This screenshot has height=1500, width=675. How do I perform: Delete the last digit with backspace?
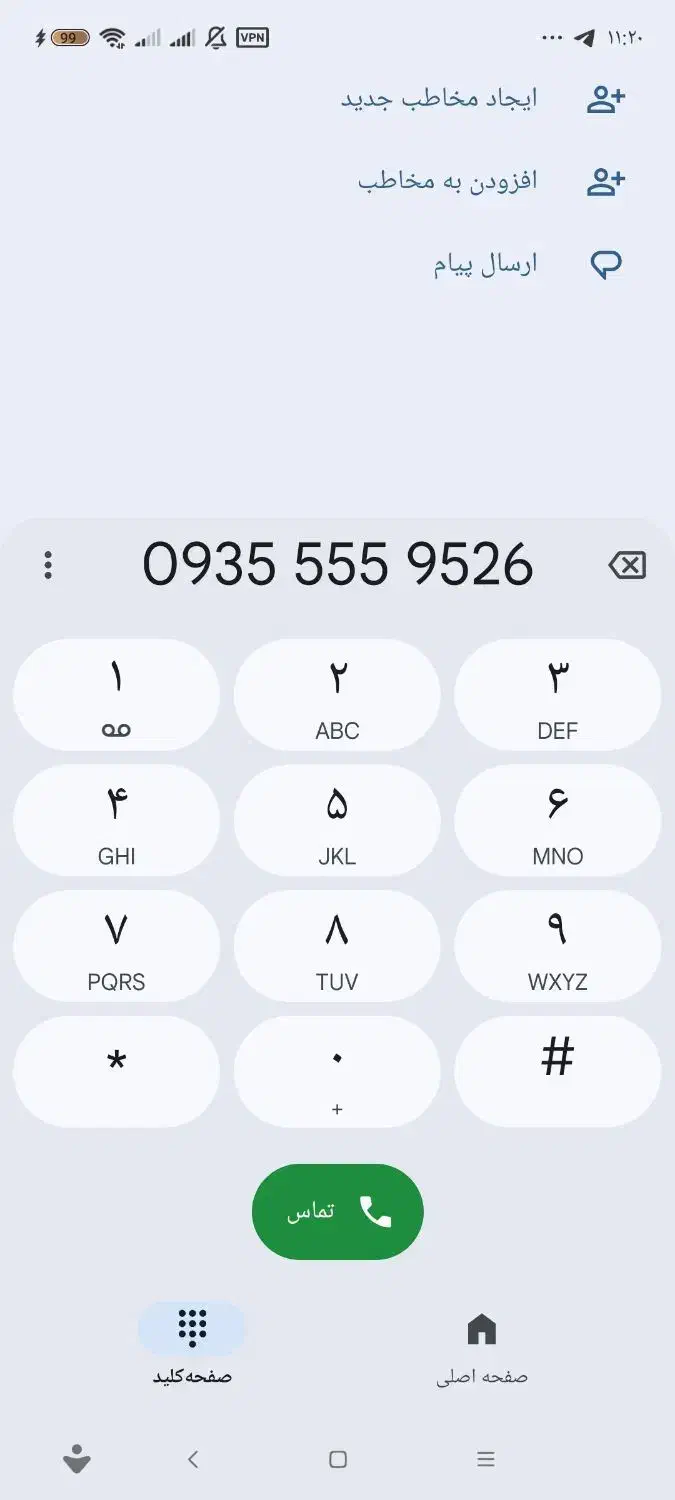click(627, 565)
